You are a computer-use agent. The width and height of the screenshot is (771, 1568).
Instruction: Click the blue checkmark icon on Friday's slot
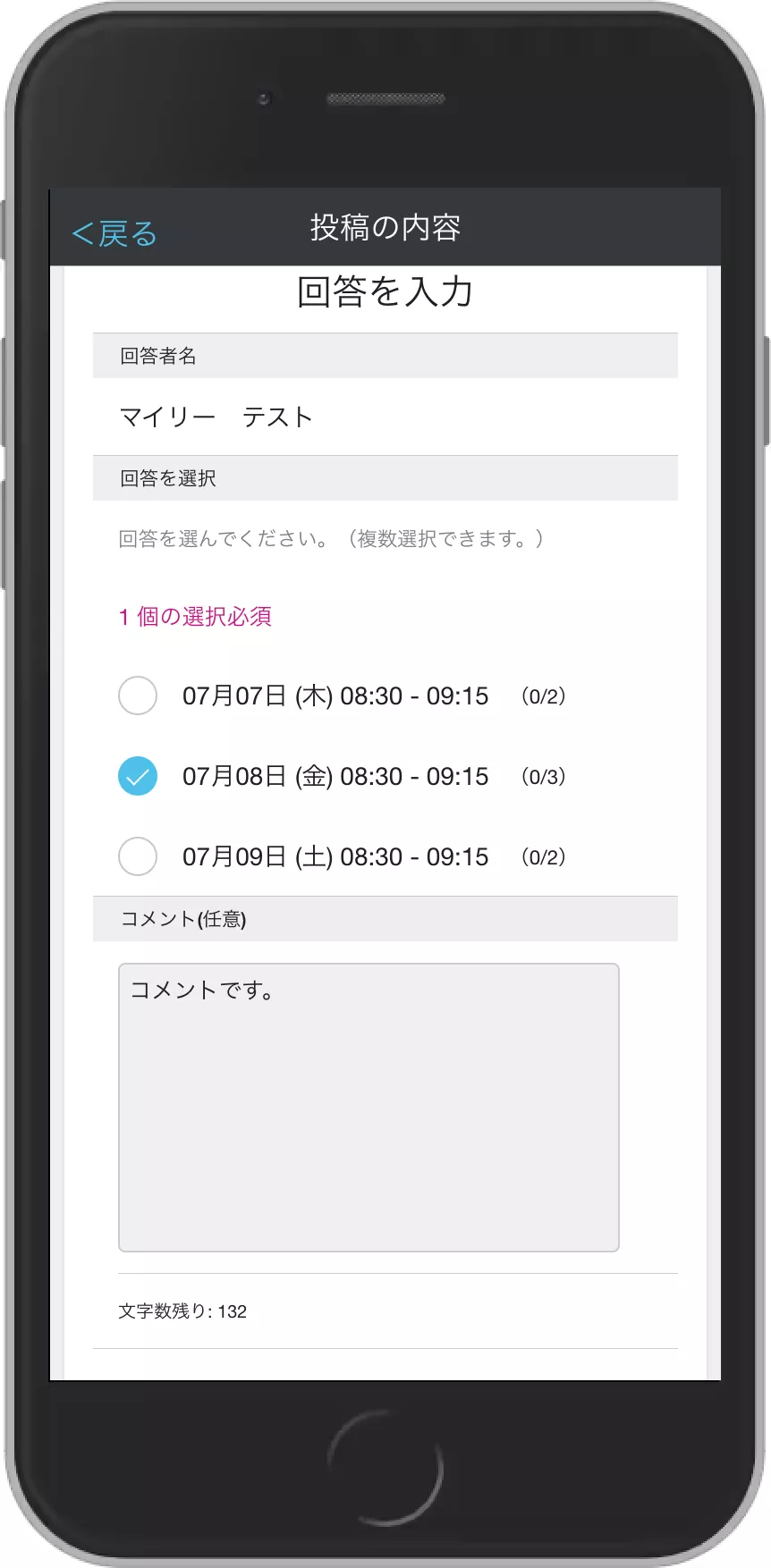tap(137, 776)
